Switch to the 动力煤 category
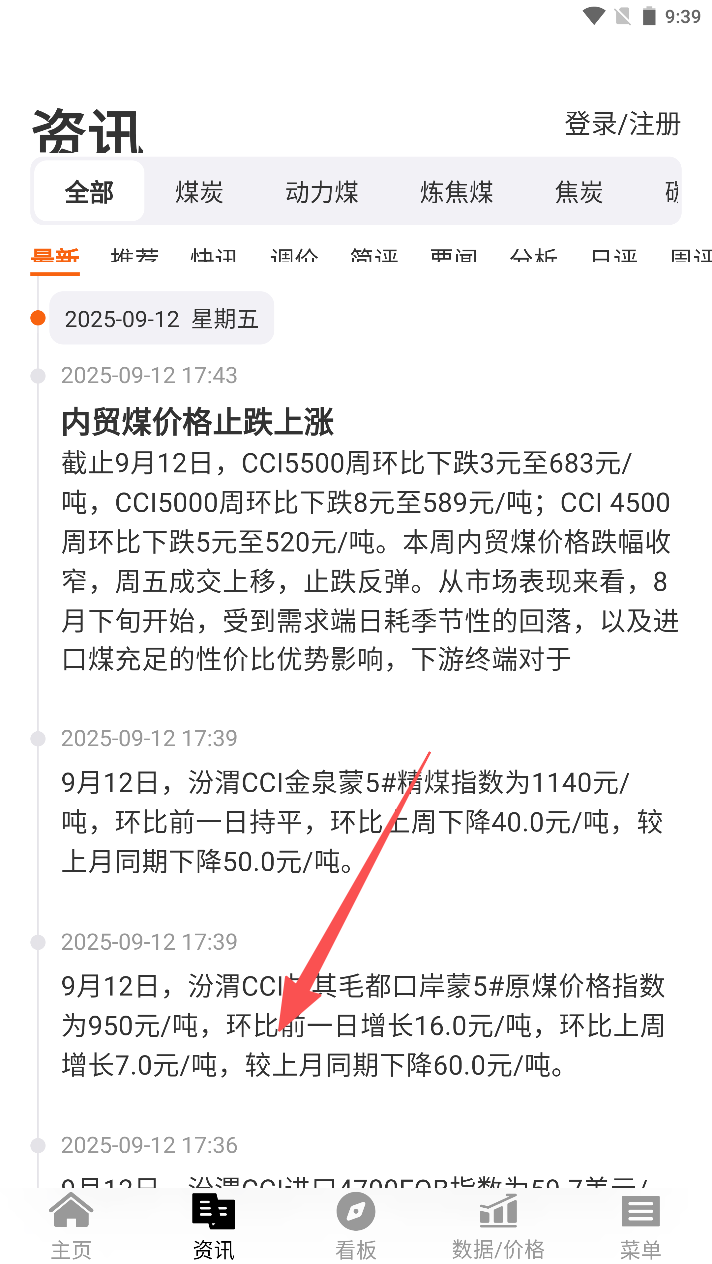The image size is (712, 1264). [x=321, y=192]
